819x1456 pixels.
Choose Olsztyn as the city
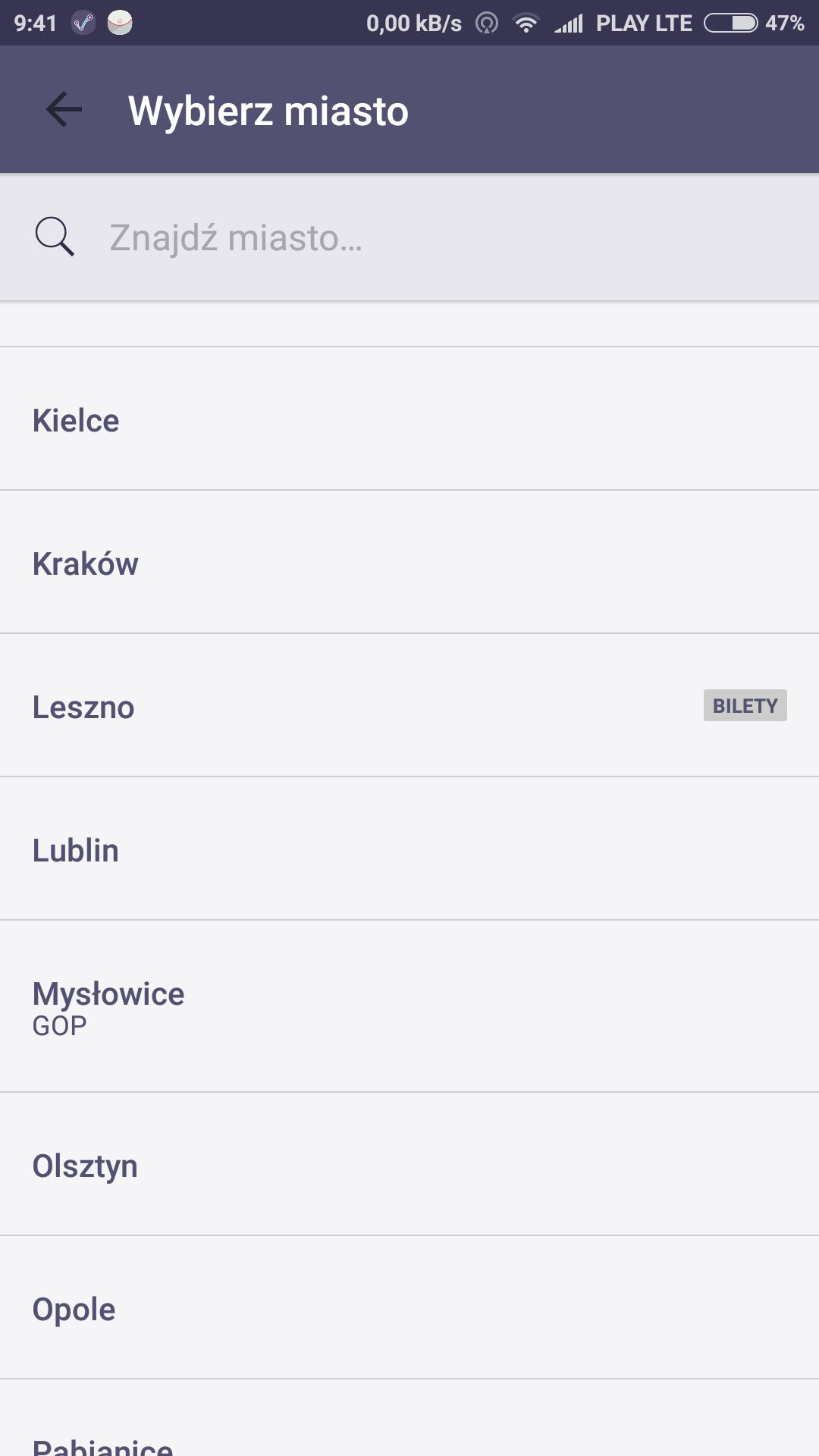pyautogui.click(x=409, y=1164)
